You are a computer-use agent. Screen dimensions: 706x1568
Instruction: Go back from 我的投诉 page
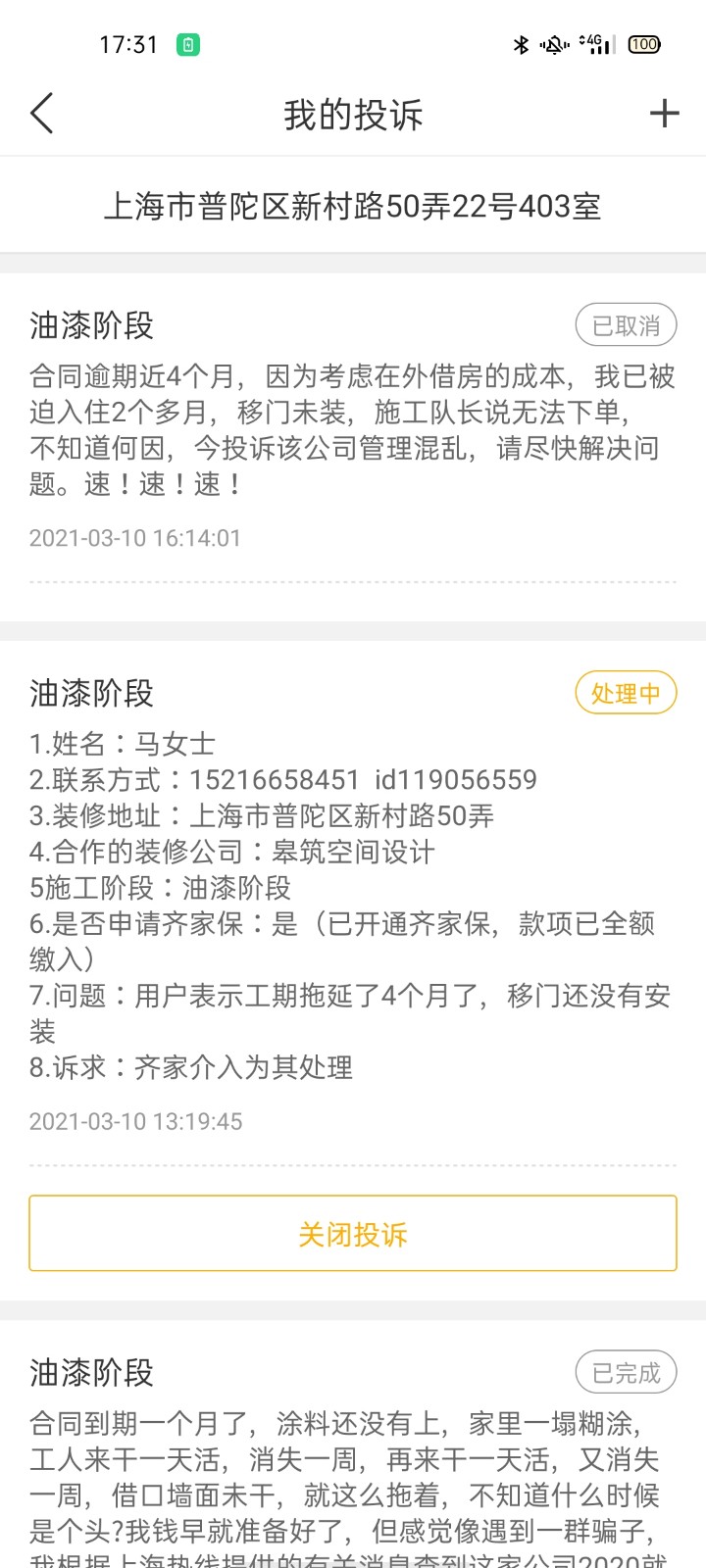pyautogui.click(x=41, y=114)
